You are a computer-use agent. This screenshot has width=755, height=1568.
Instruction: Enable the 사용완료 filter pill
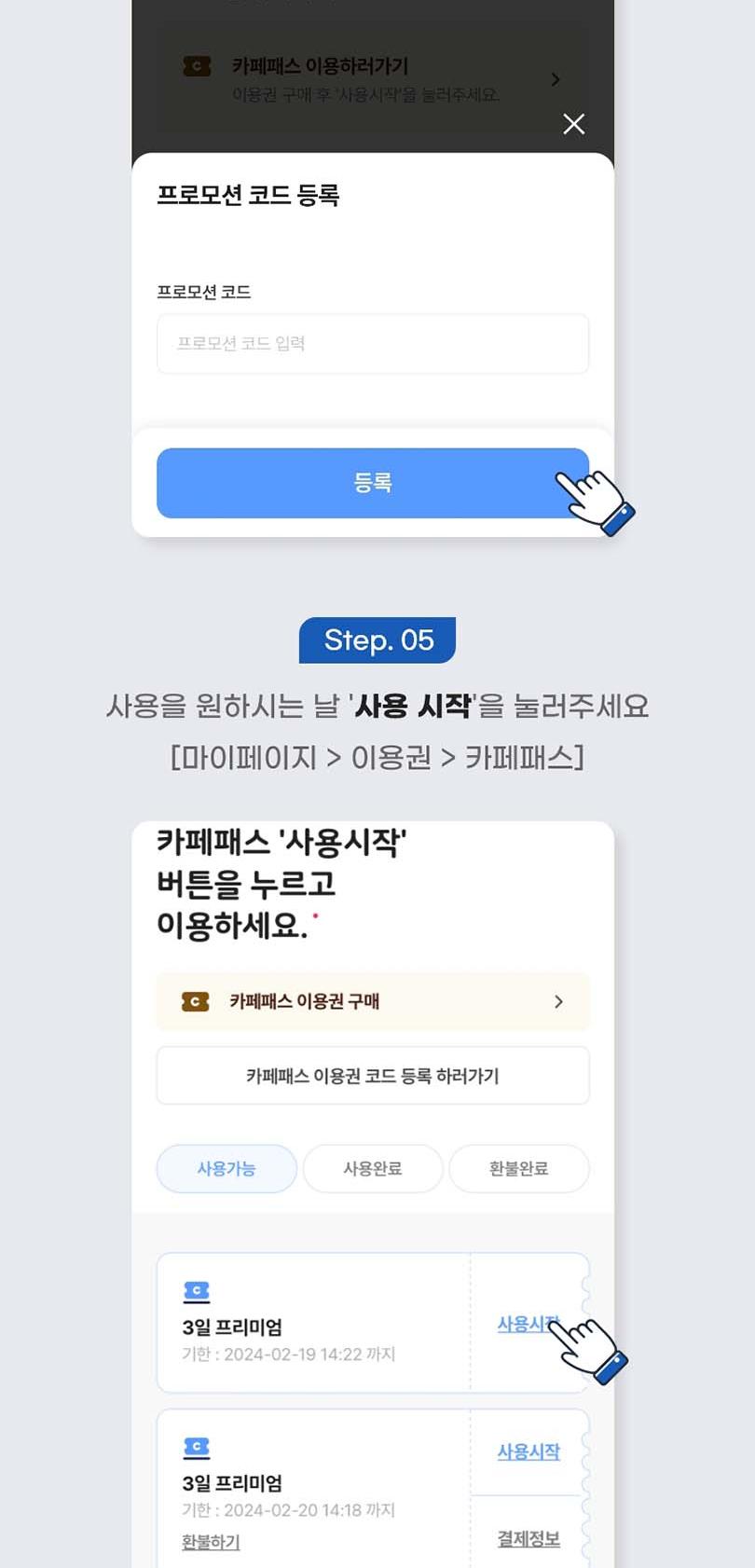372,1168
